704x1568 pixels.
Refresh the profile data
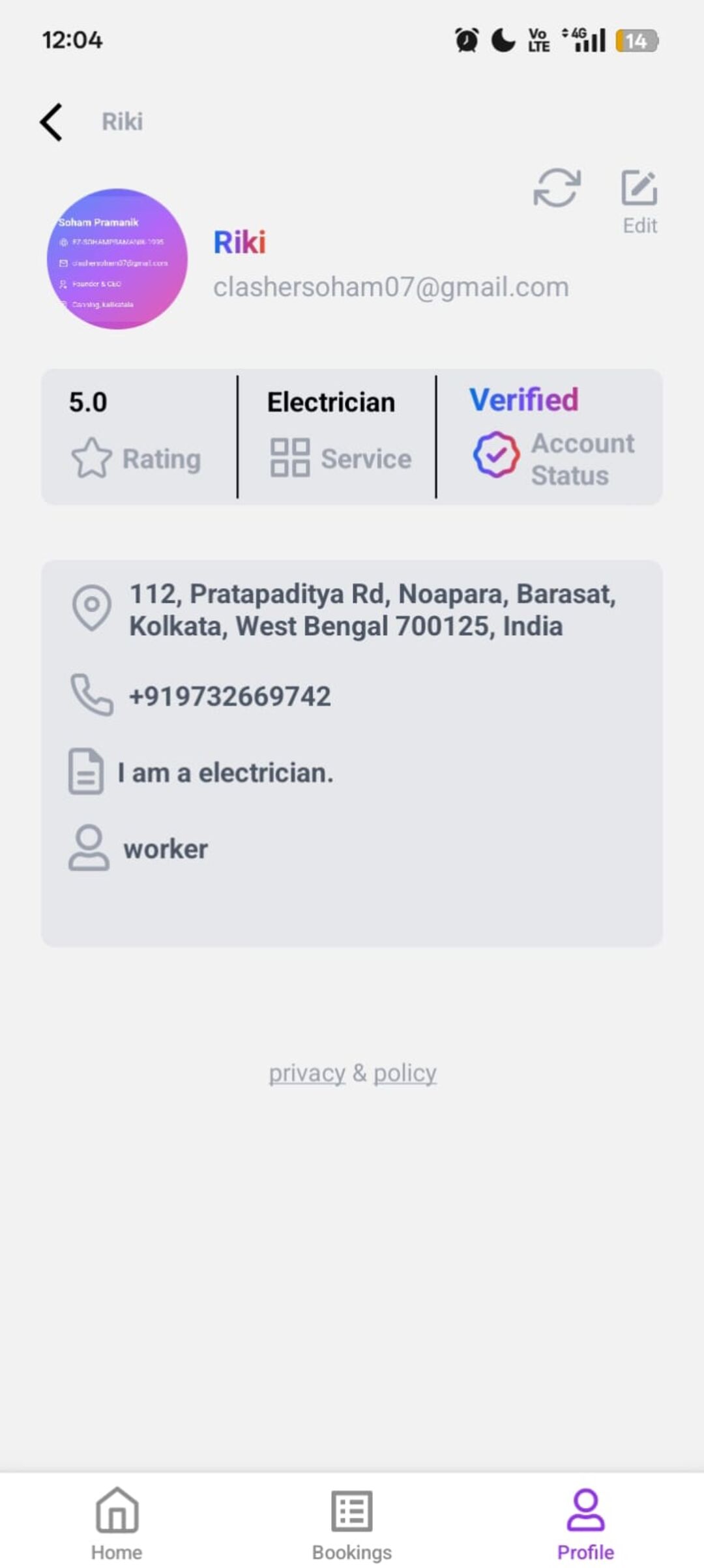tap(557, 188)
